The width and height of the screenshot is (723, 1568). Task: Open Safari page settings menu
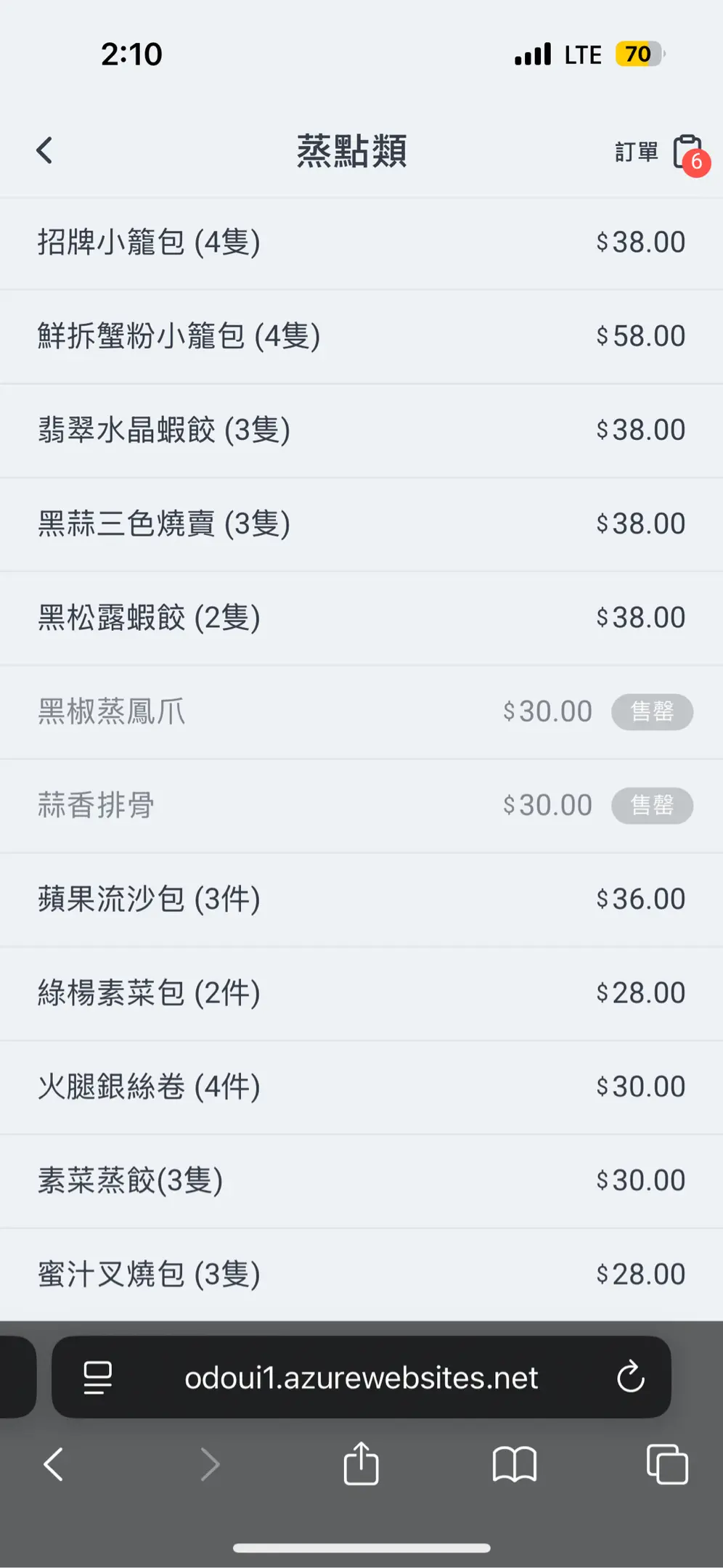tap(98, 1377)
